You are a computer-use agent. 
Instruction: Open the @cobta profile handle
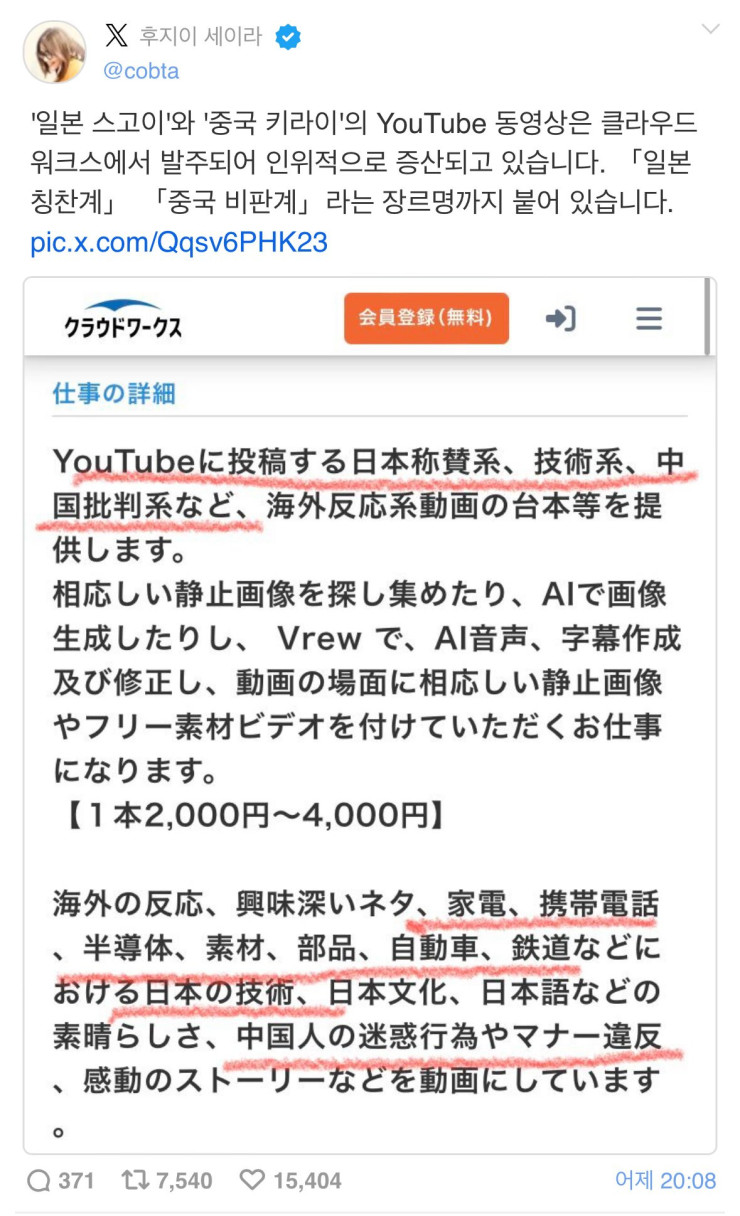click(144, 72)
